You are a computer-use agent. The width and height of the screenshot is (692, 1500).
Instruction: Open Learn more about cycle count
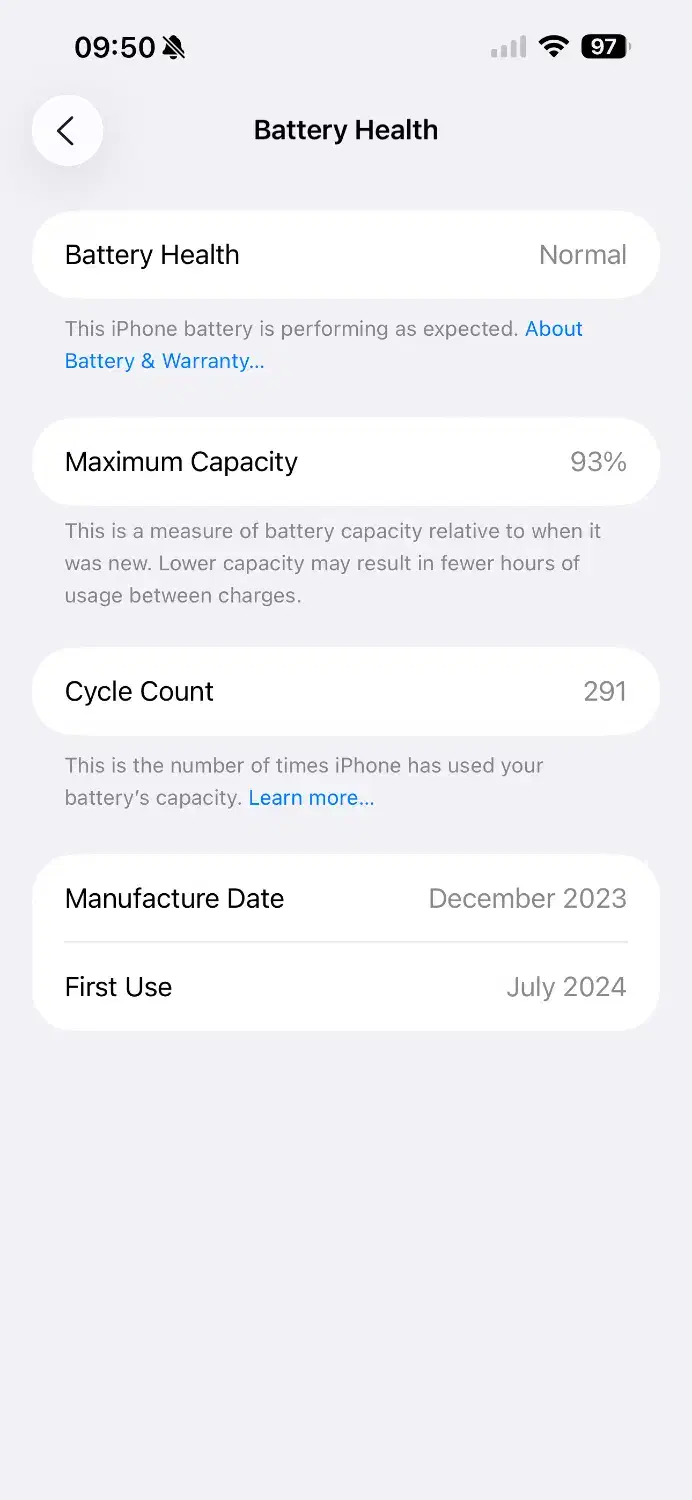[311, 798]
